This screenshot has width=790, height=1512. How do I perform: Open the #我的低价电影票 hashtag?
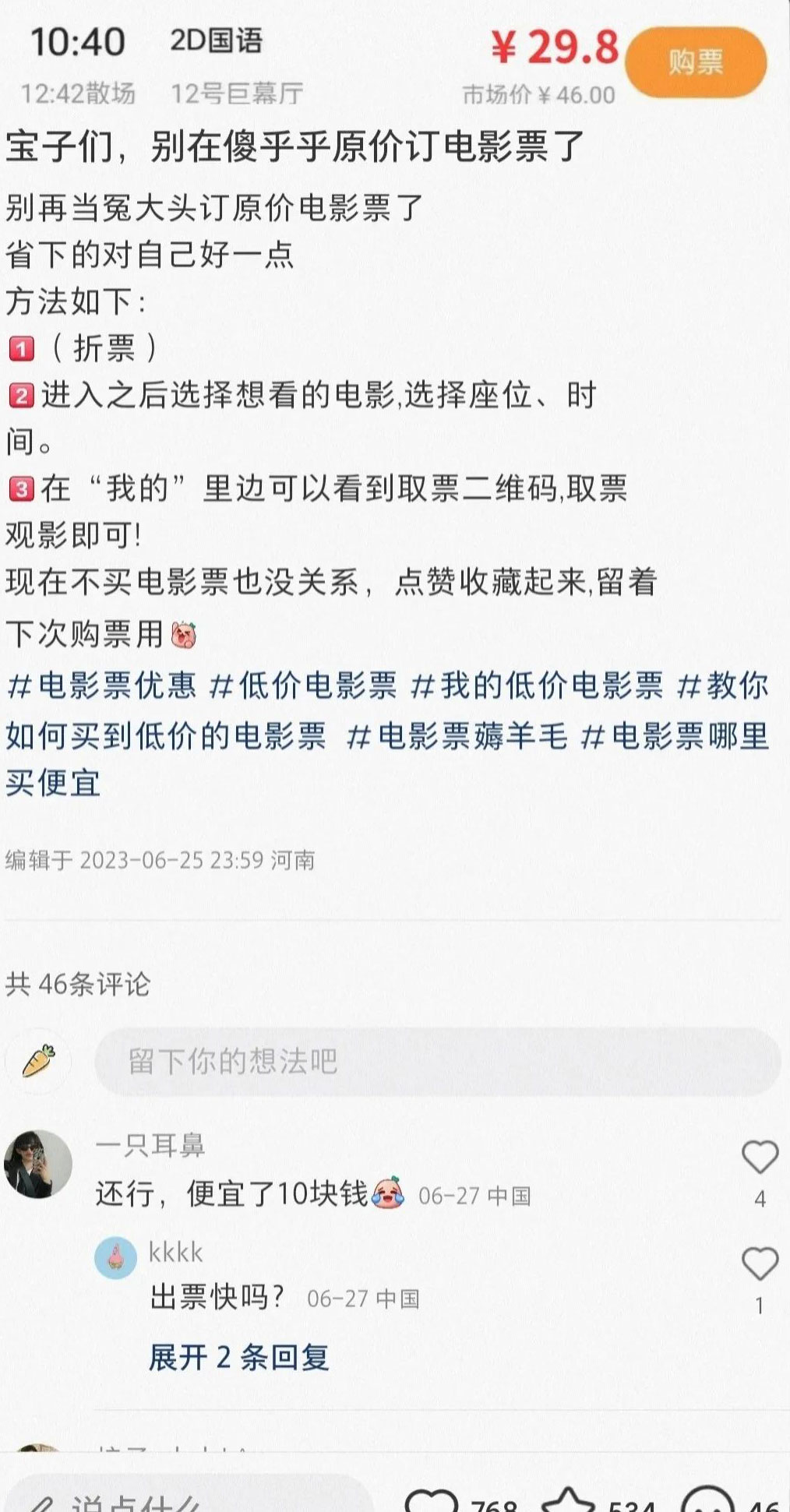pyautogui.click(x=537, y=686)
